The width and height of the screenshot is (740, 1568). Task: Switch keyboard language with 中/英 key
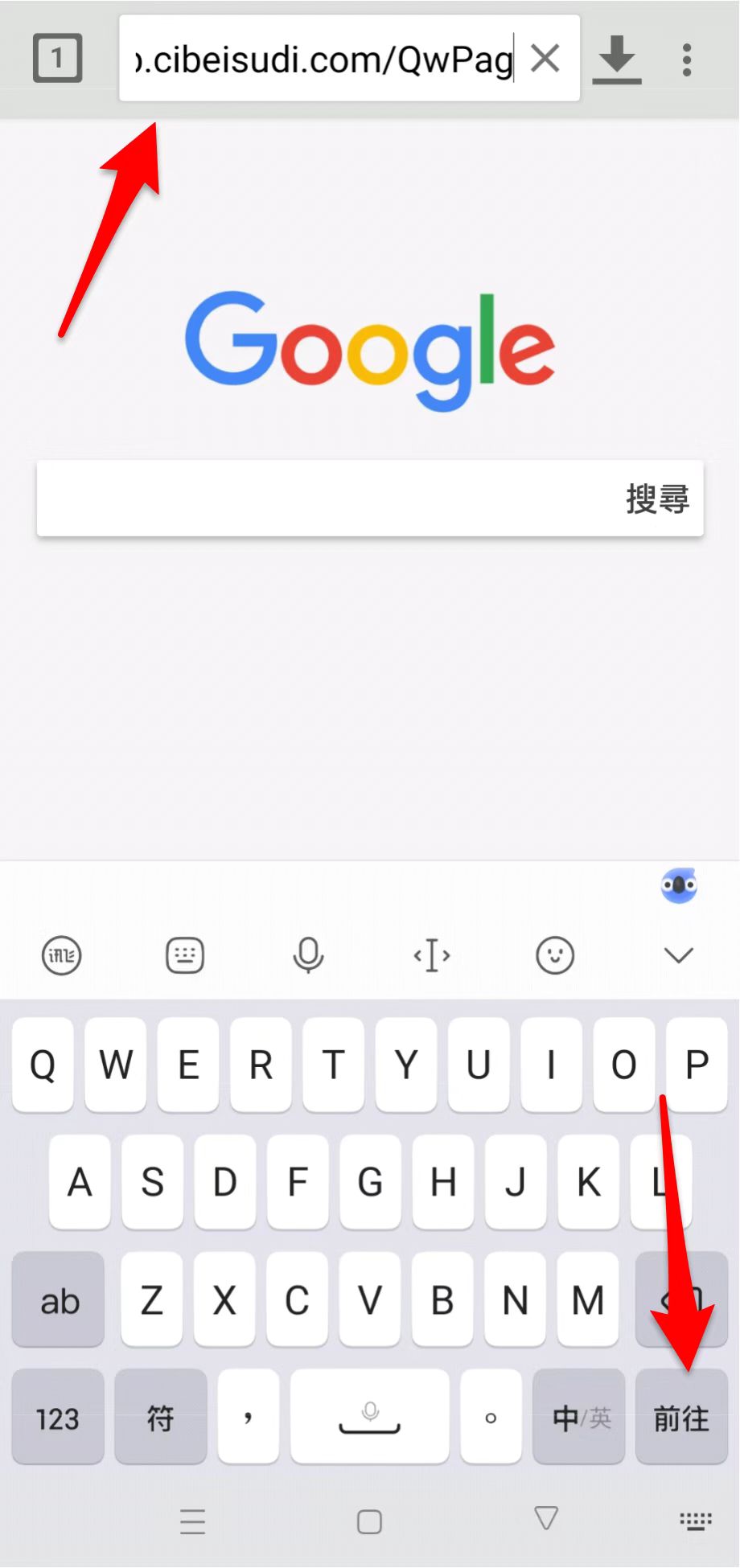579,1417
